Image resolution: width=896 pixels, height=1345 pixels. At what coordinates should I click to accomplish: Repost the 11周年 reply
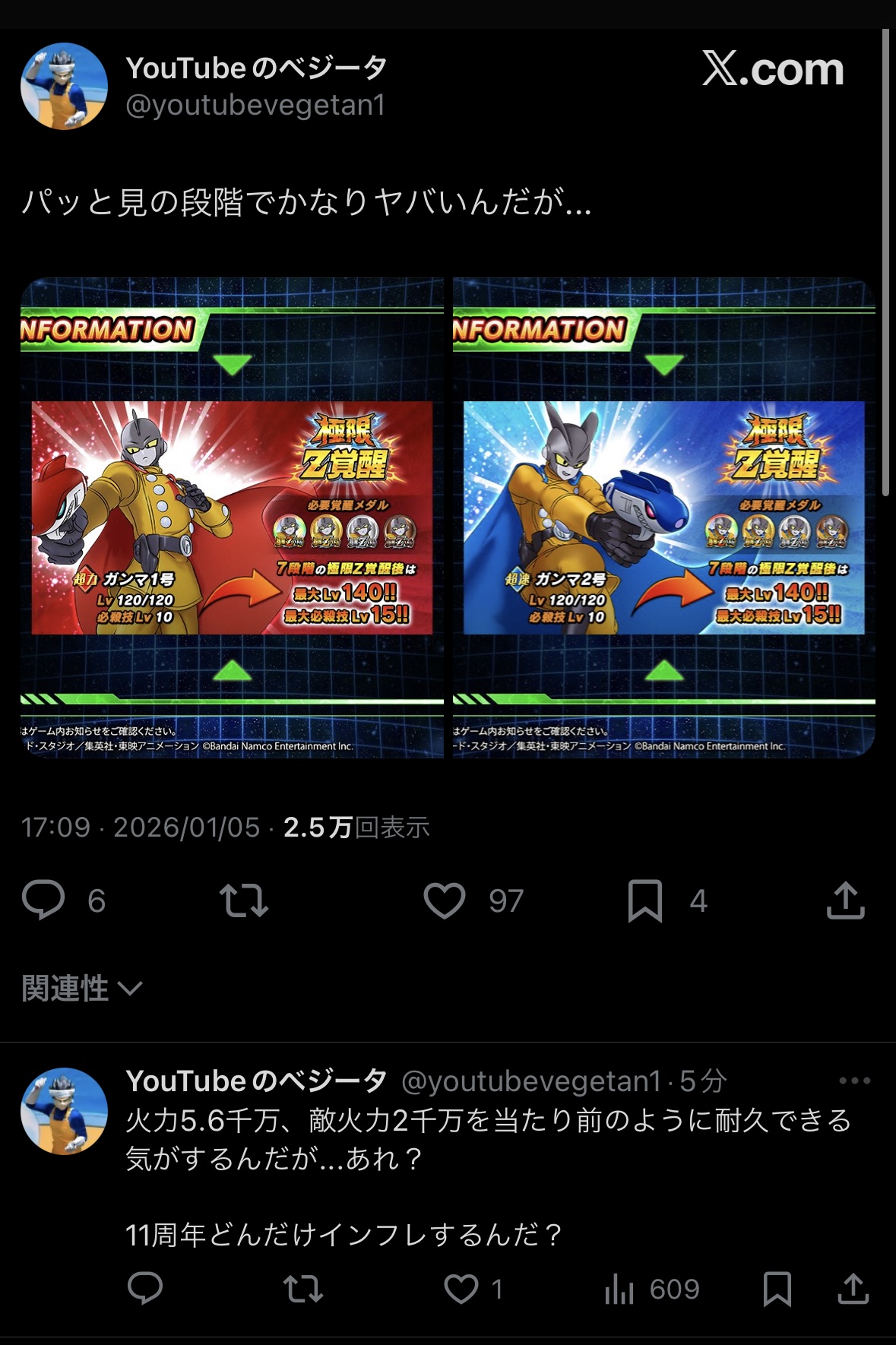pyautogui.click(x=303, y=1289)
